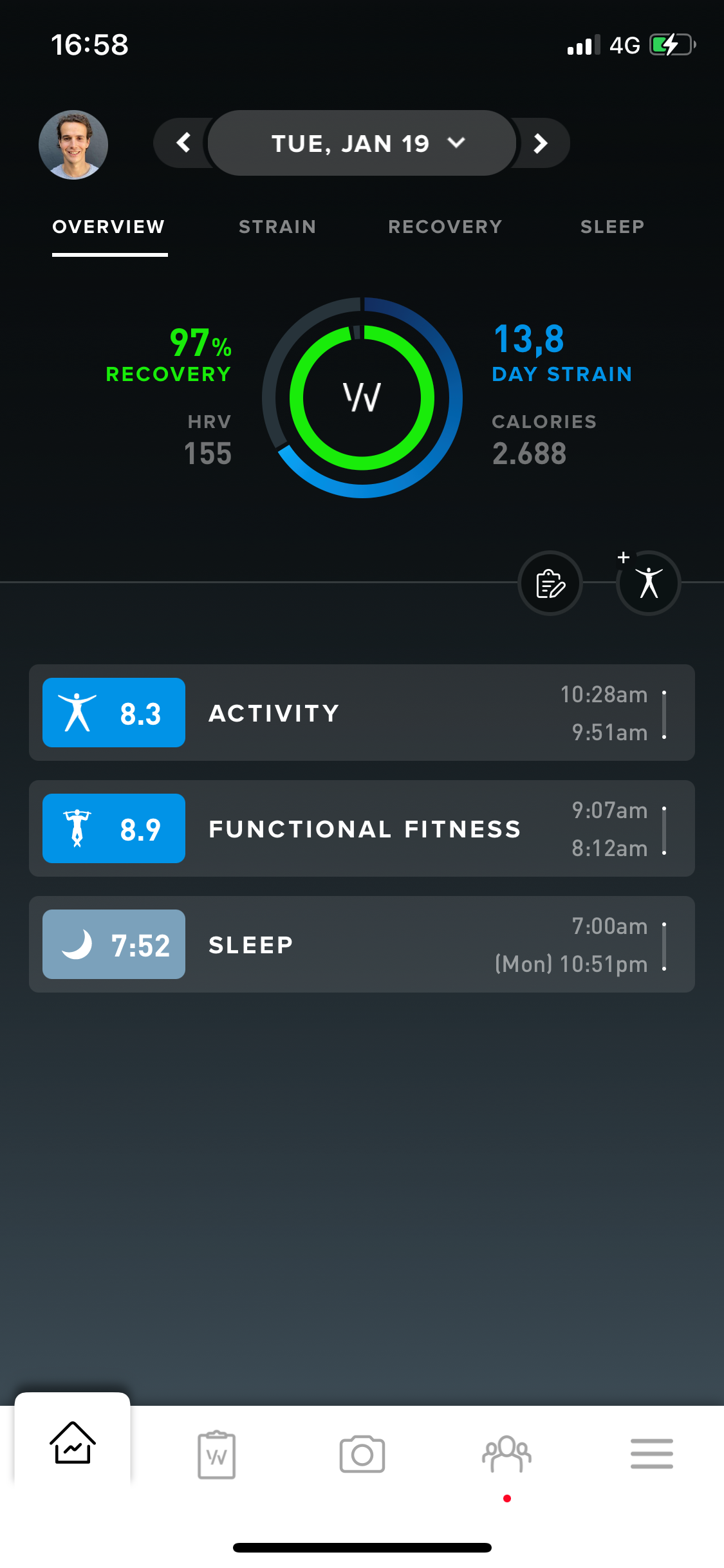The width and height of the screenshot is (724, 1568).
Task: Select the Overview tab
Action: point(109,227)
